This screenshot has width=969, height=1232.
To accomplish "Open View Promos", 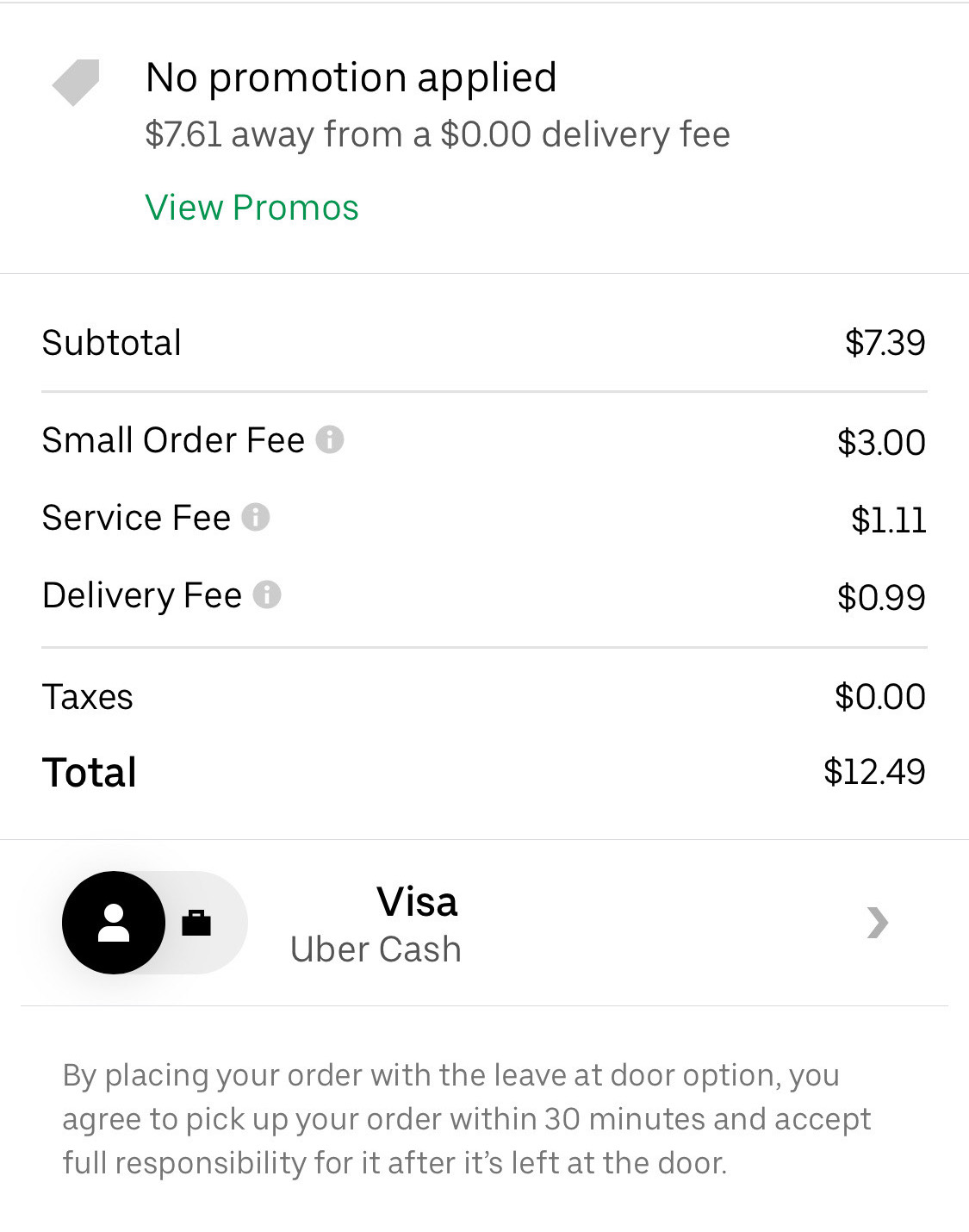I will point(253,207).
